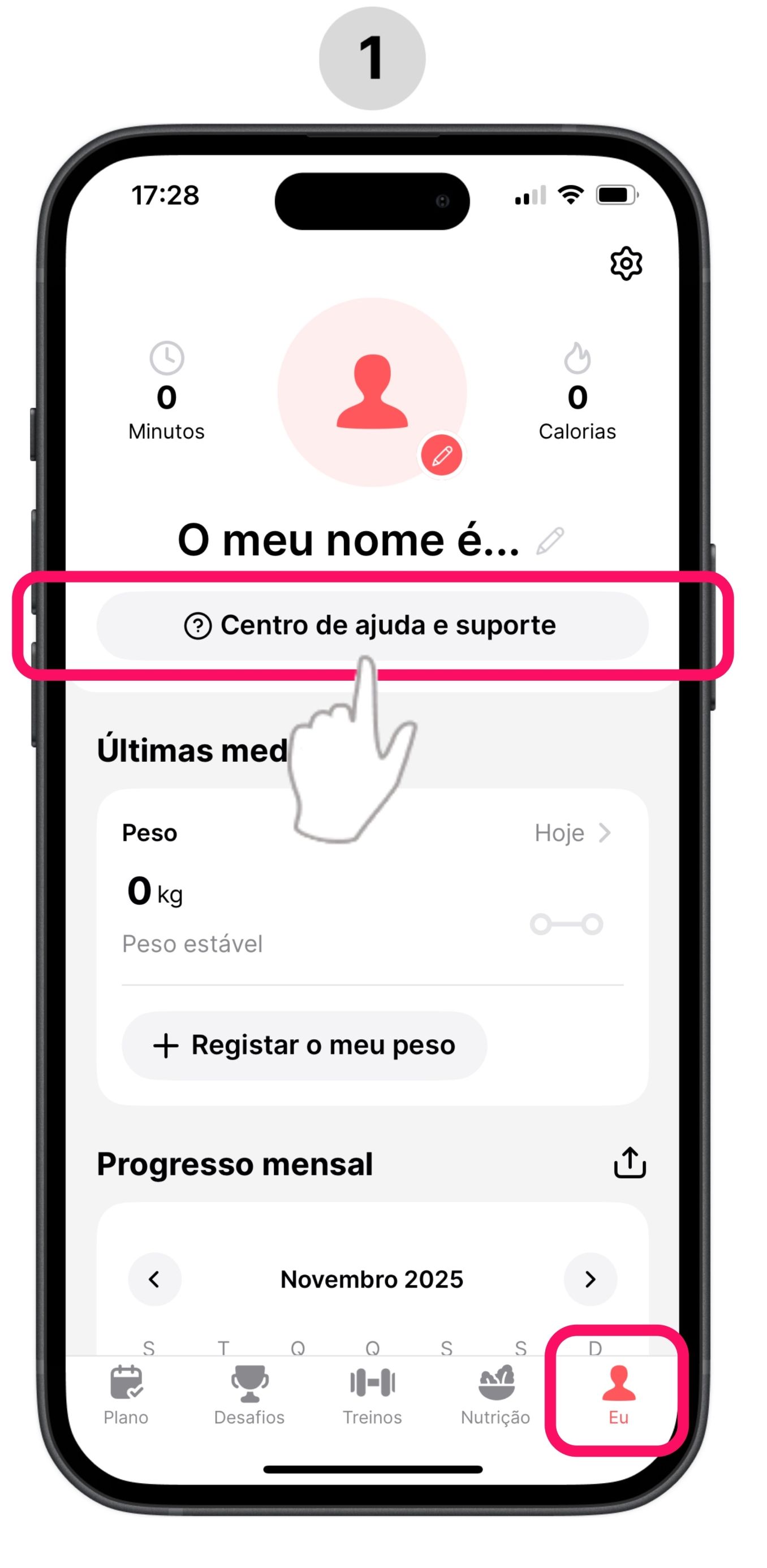Edit the profile picture via pencil badge

(x=441, y=453)
